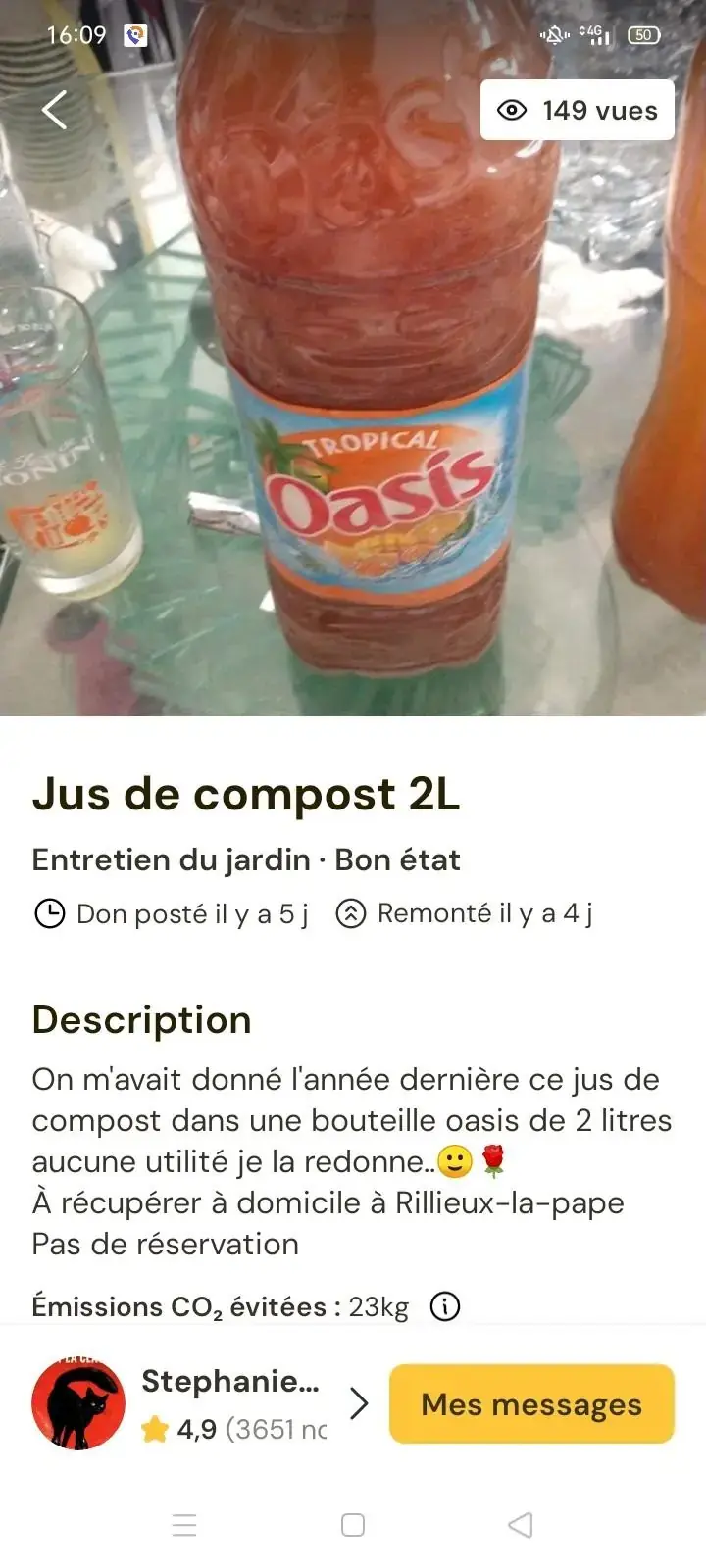Open CO2 emissions info icon
The width and height of the screenshot is (706, 1568).
click(x=446, y=1306)
